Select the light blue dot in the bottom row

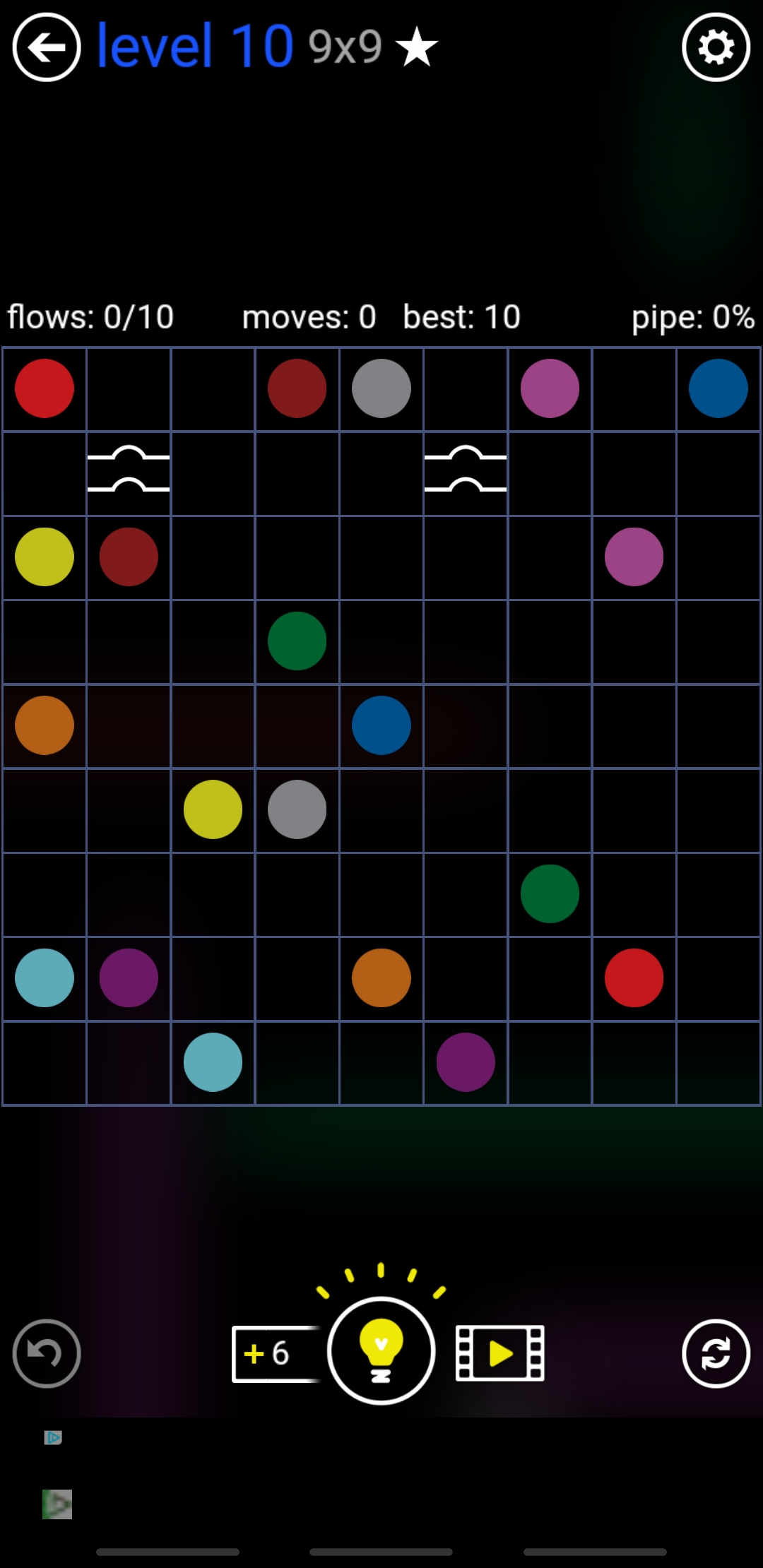(213, 1062)
